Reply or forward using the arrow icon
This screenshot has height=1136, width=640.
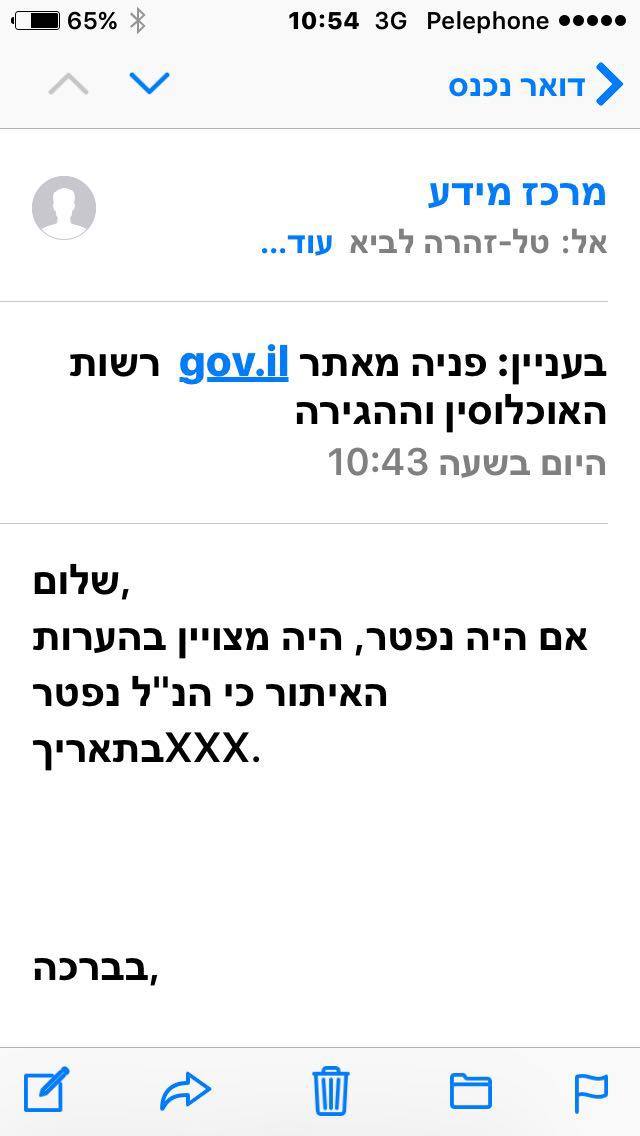[186, 1091]
